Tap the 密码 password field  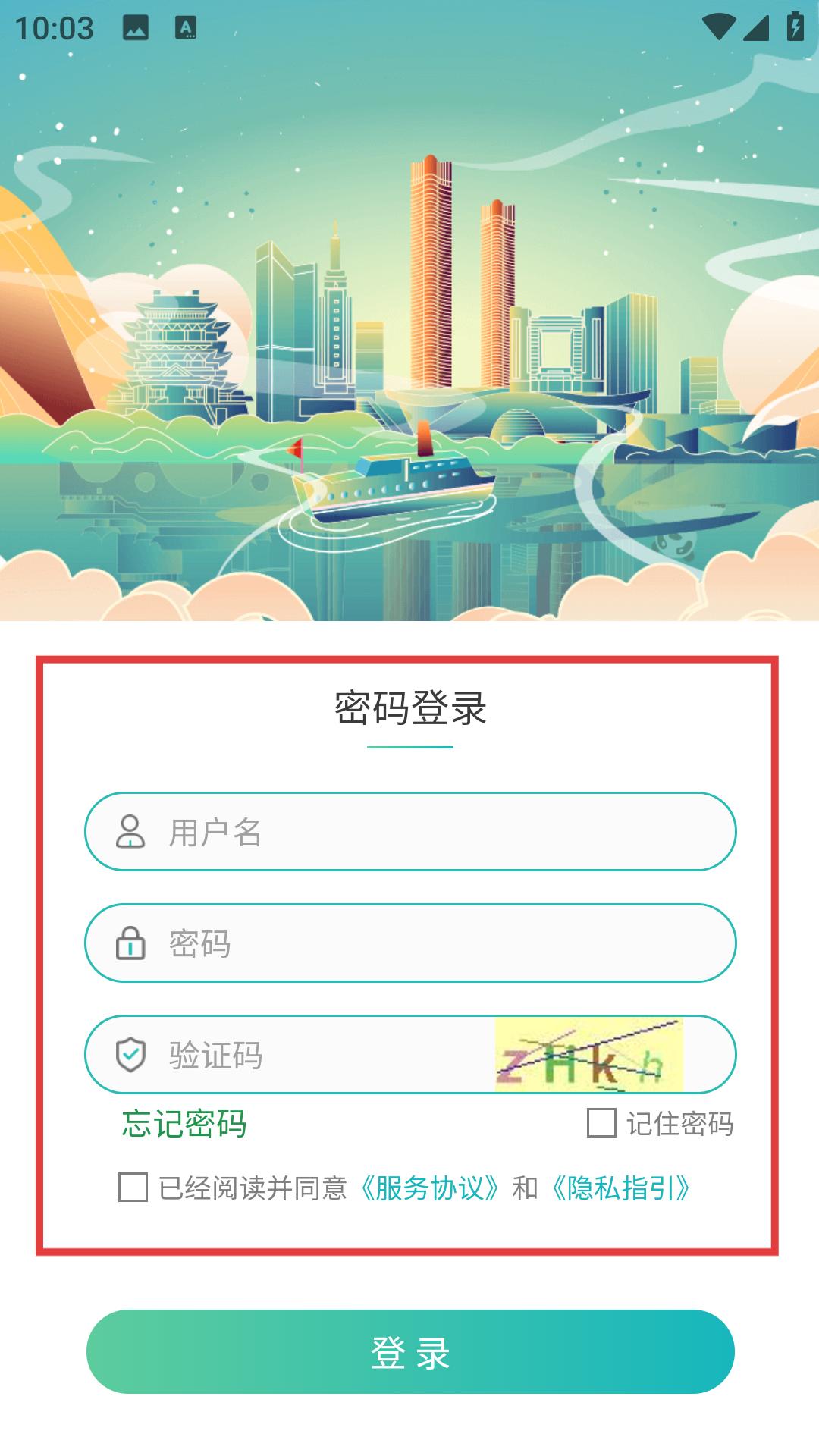[440, 943]
